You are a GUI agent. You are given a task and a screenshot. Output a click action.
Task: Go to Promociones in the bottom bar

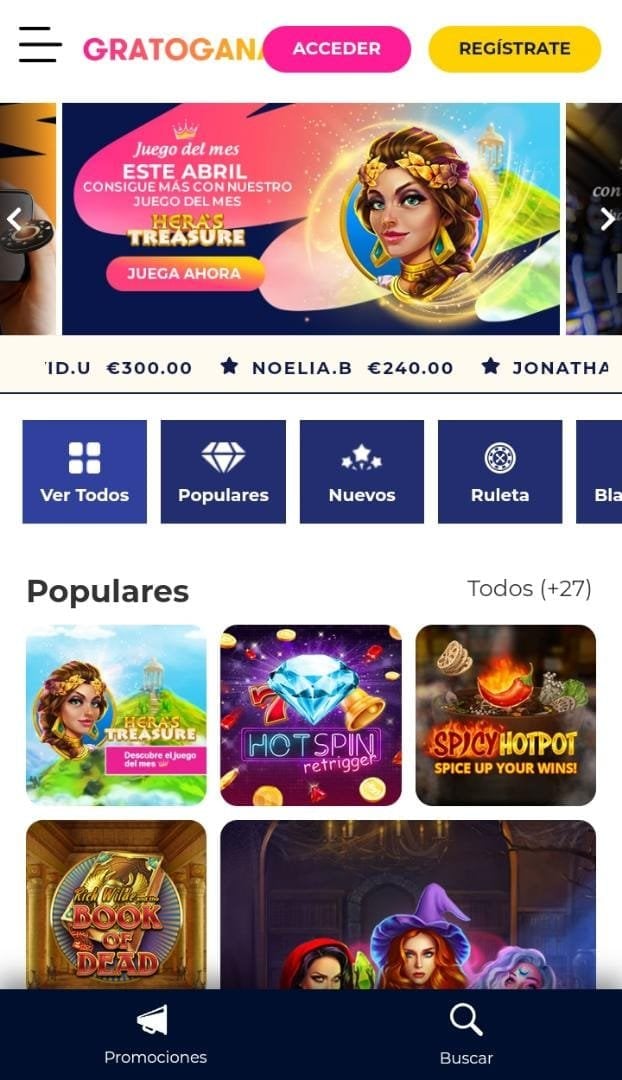155,1036
